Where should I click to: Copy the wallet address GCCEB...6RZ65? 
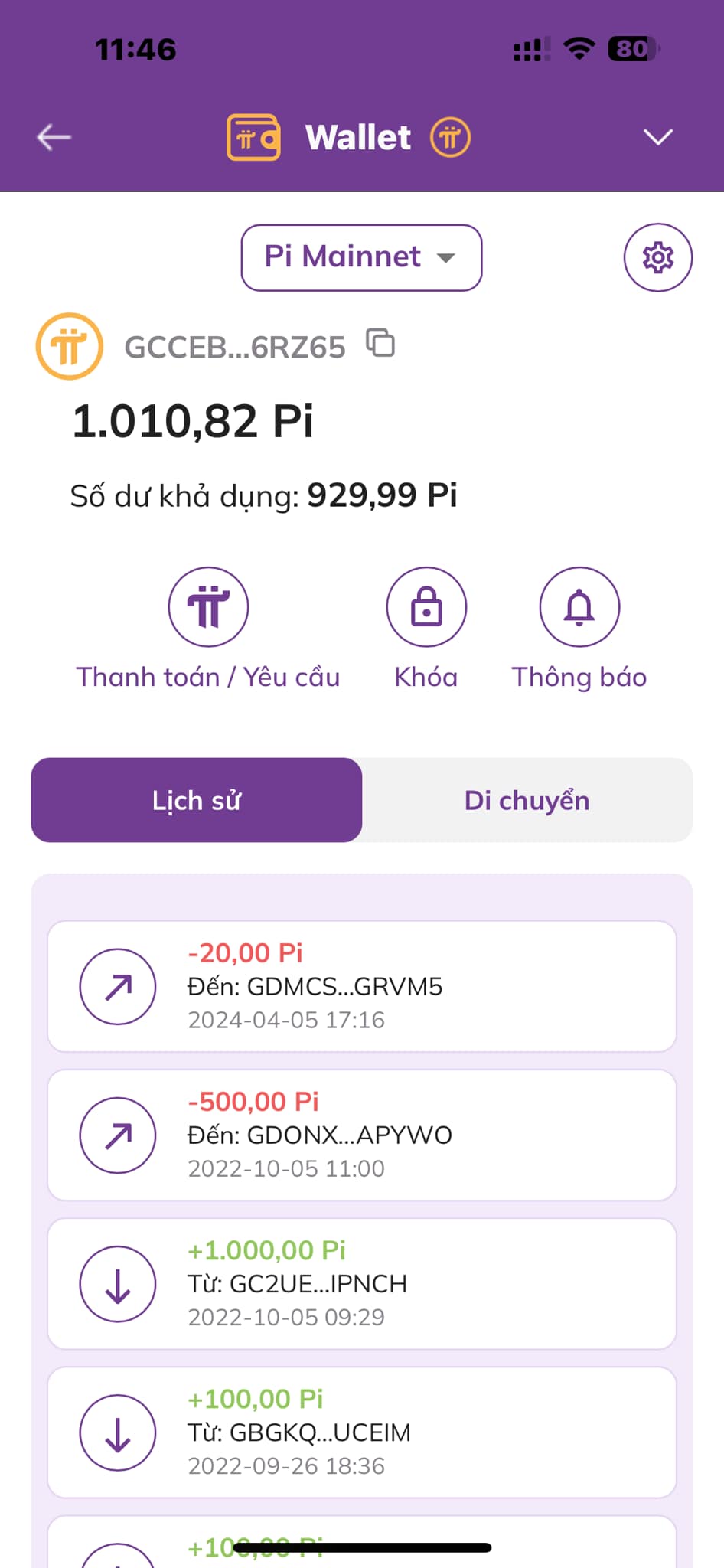point(380,343)
